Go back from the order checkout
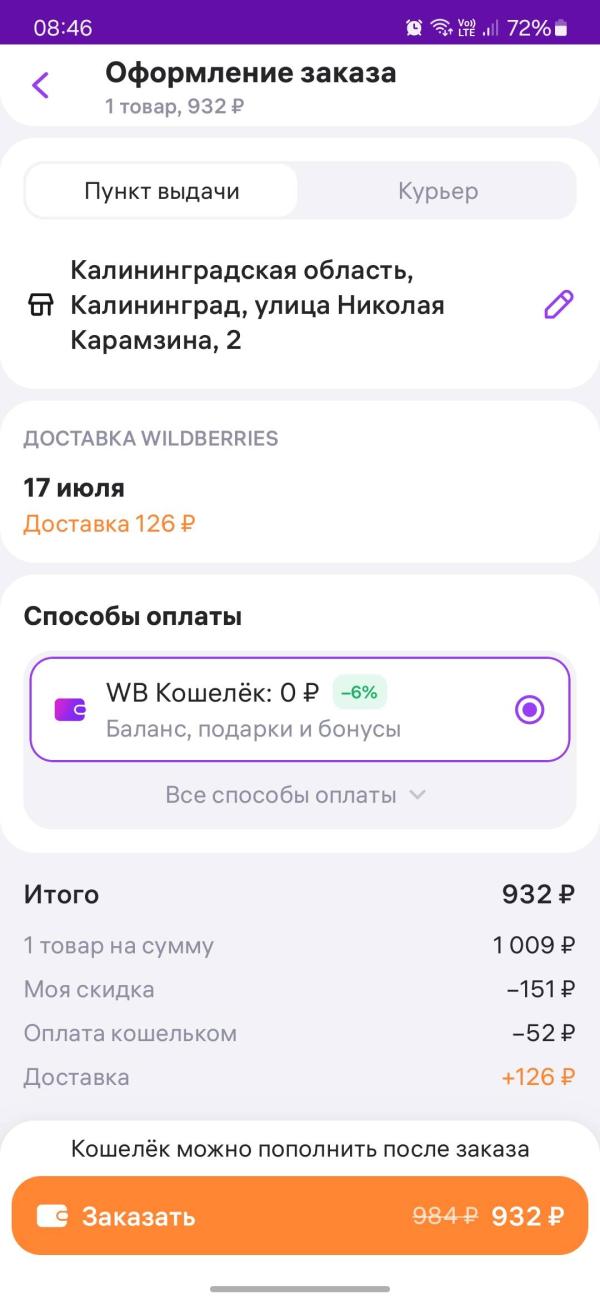 pyautogui.click(x=41, y=85)
